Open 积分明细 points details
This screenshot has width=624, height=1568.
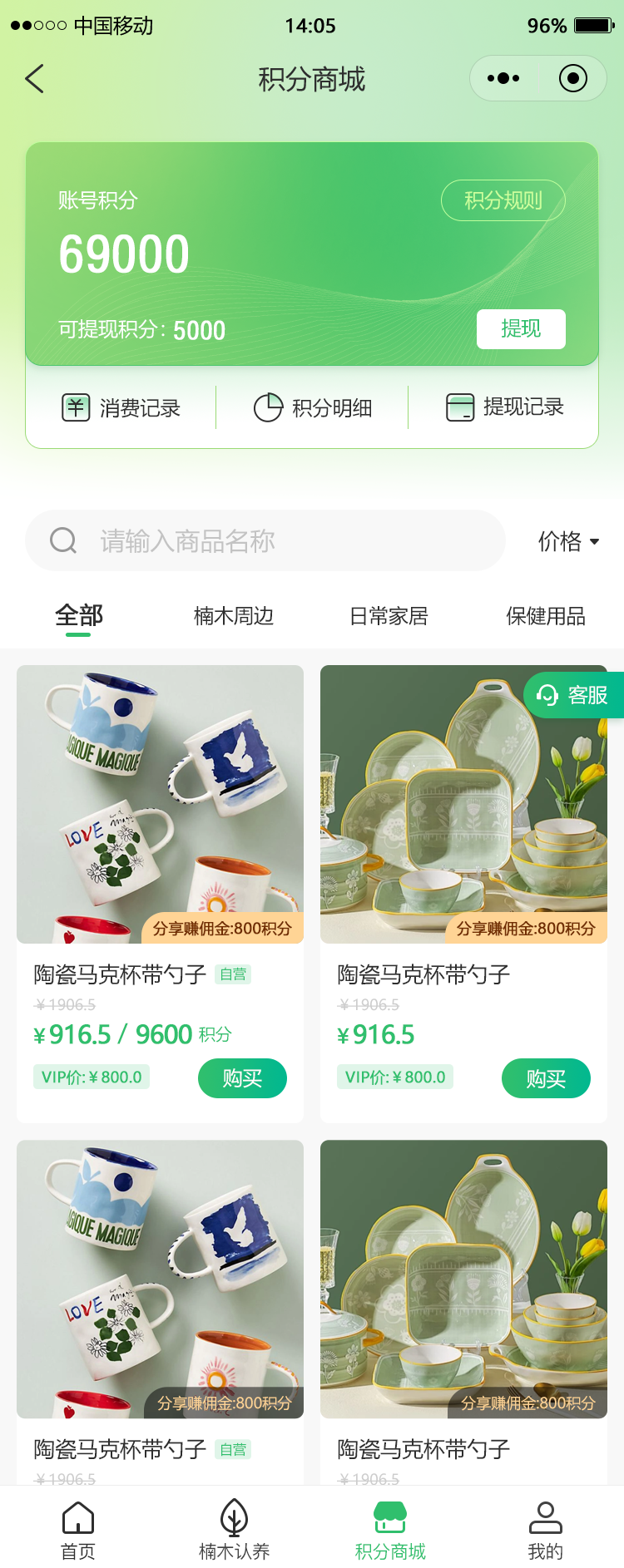pos(313,408)
